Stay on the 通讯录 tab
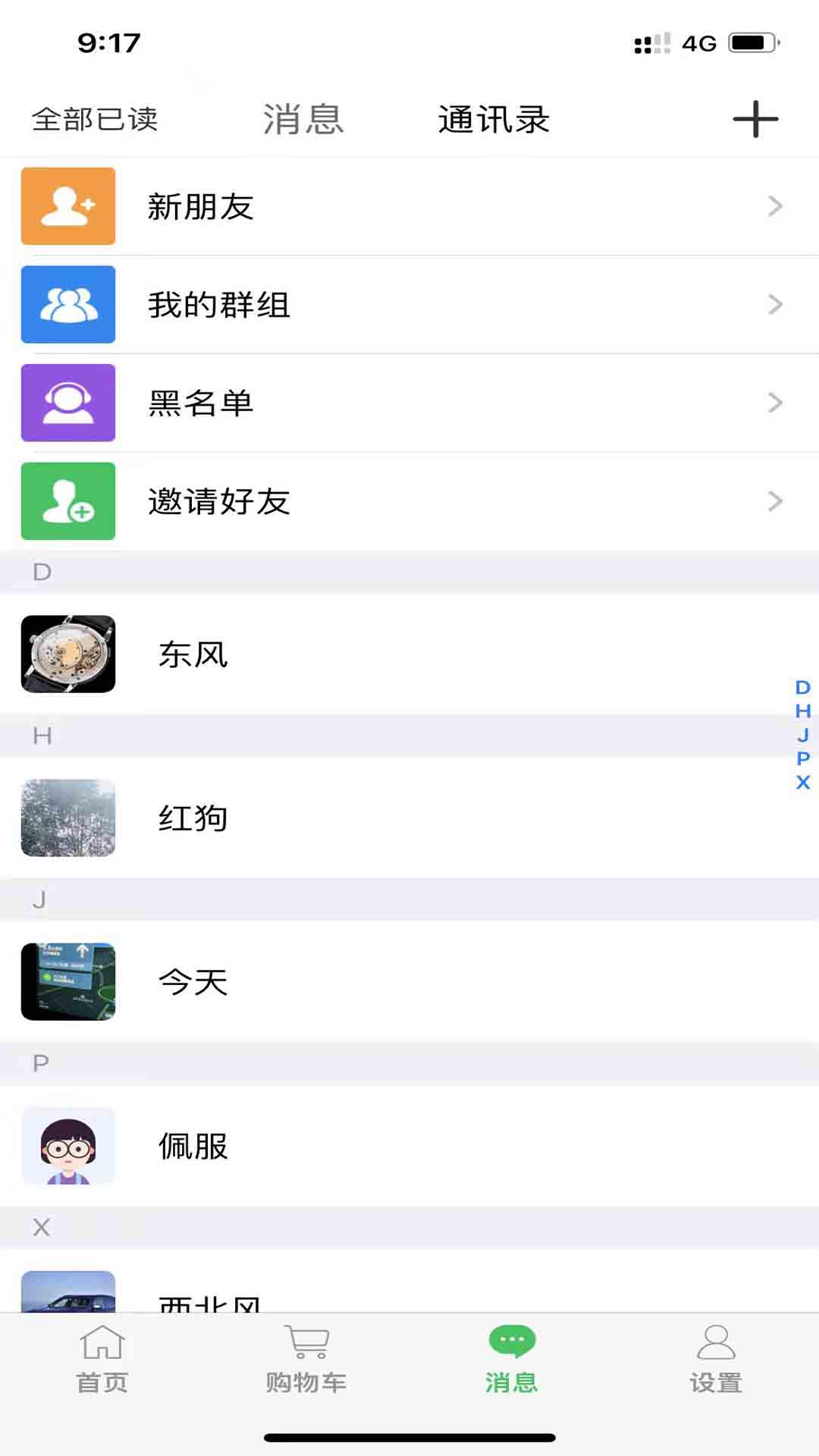Viewport: 819px width, 1456px height. (493, 119)
